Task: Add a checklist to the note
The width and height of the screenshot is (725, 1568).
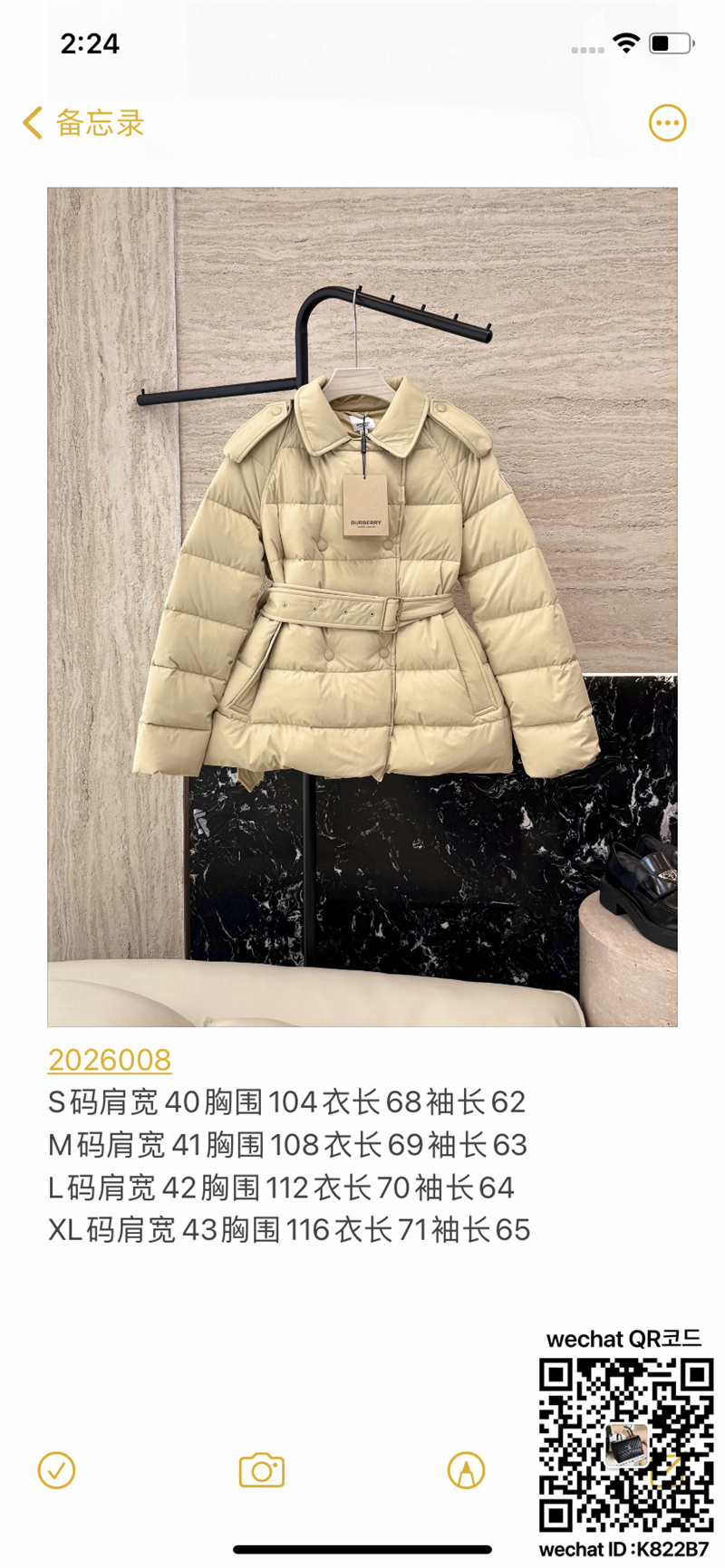Action: (56, 1470)
